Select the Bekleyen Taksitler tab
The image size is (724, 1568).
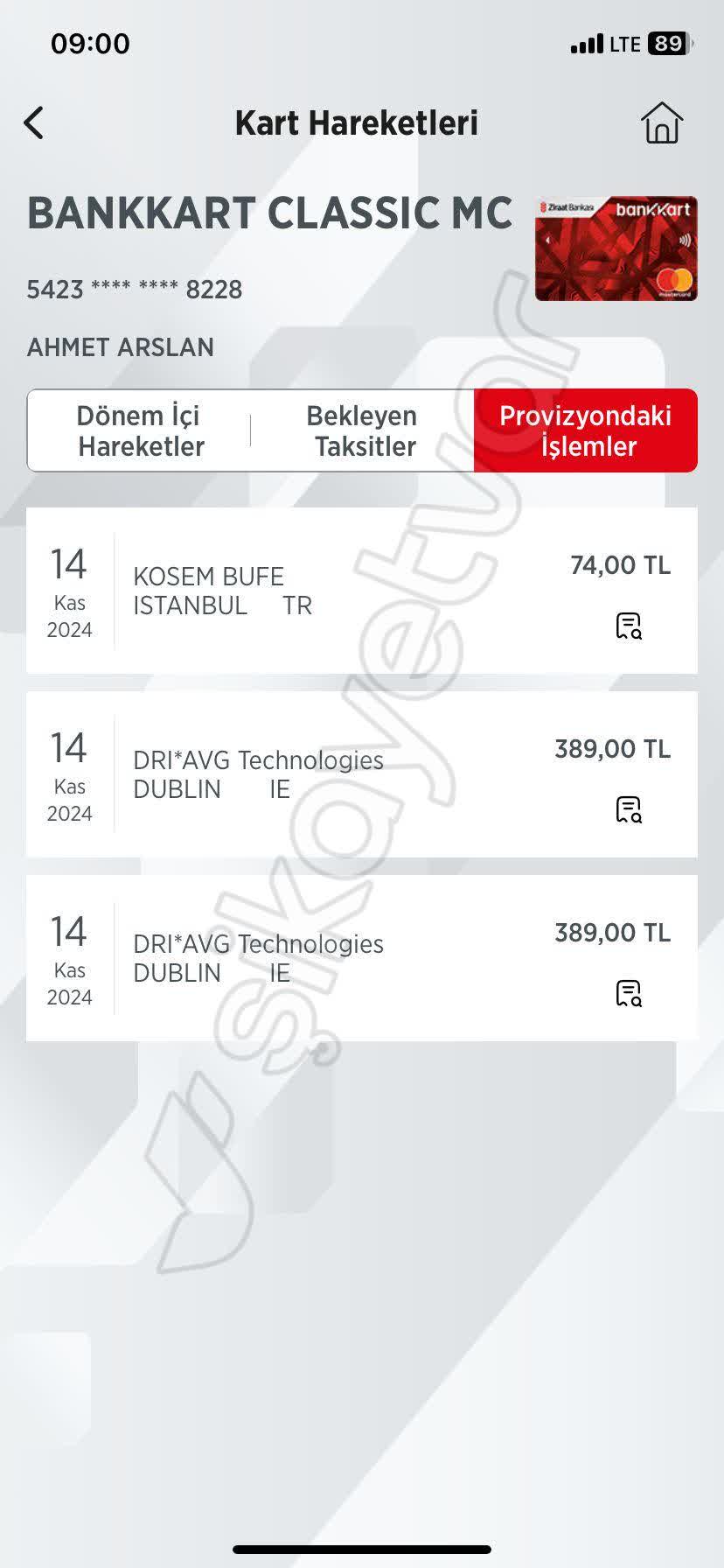click(x=361, y=430)
